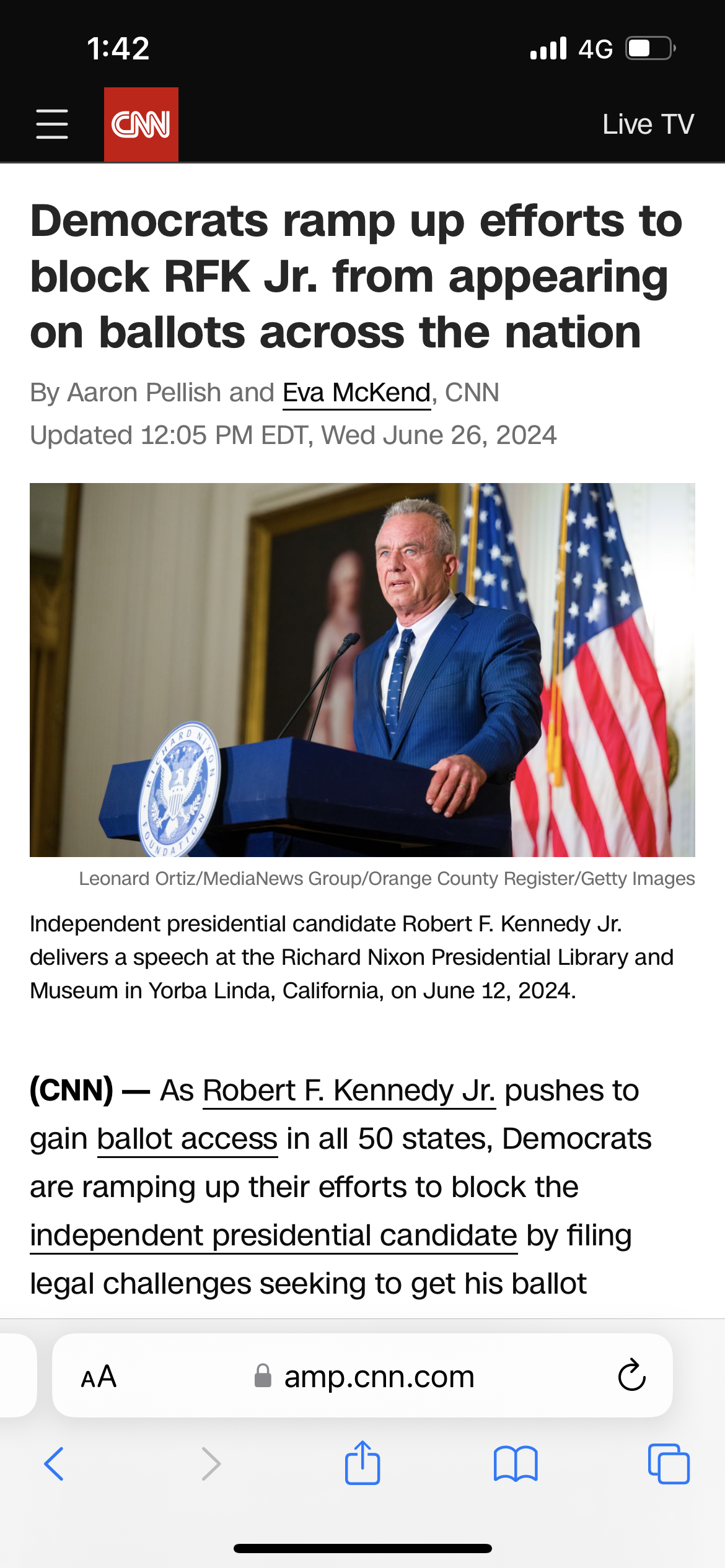
Task: Open Live TV
Action: (648, 124)
